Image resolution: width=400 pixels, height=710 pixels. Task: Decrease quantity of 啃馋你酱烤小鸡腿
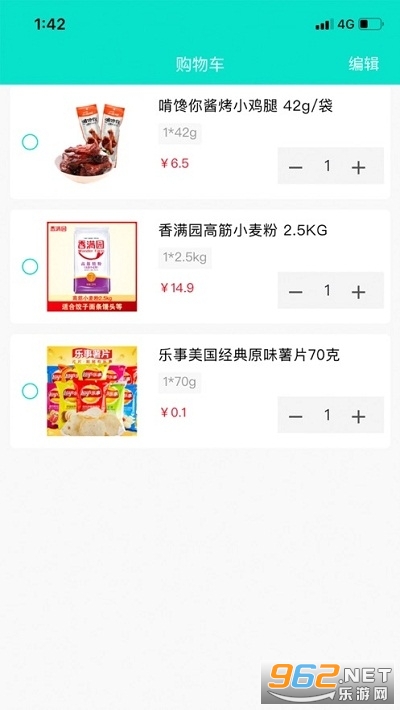click(295, 168)
